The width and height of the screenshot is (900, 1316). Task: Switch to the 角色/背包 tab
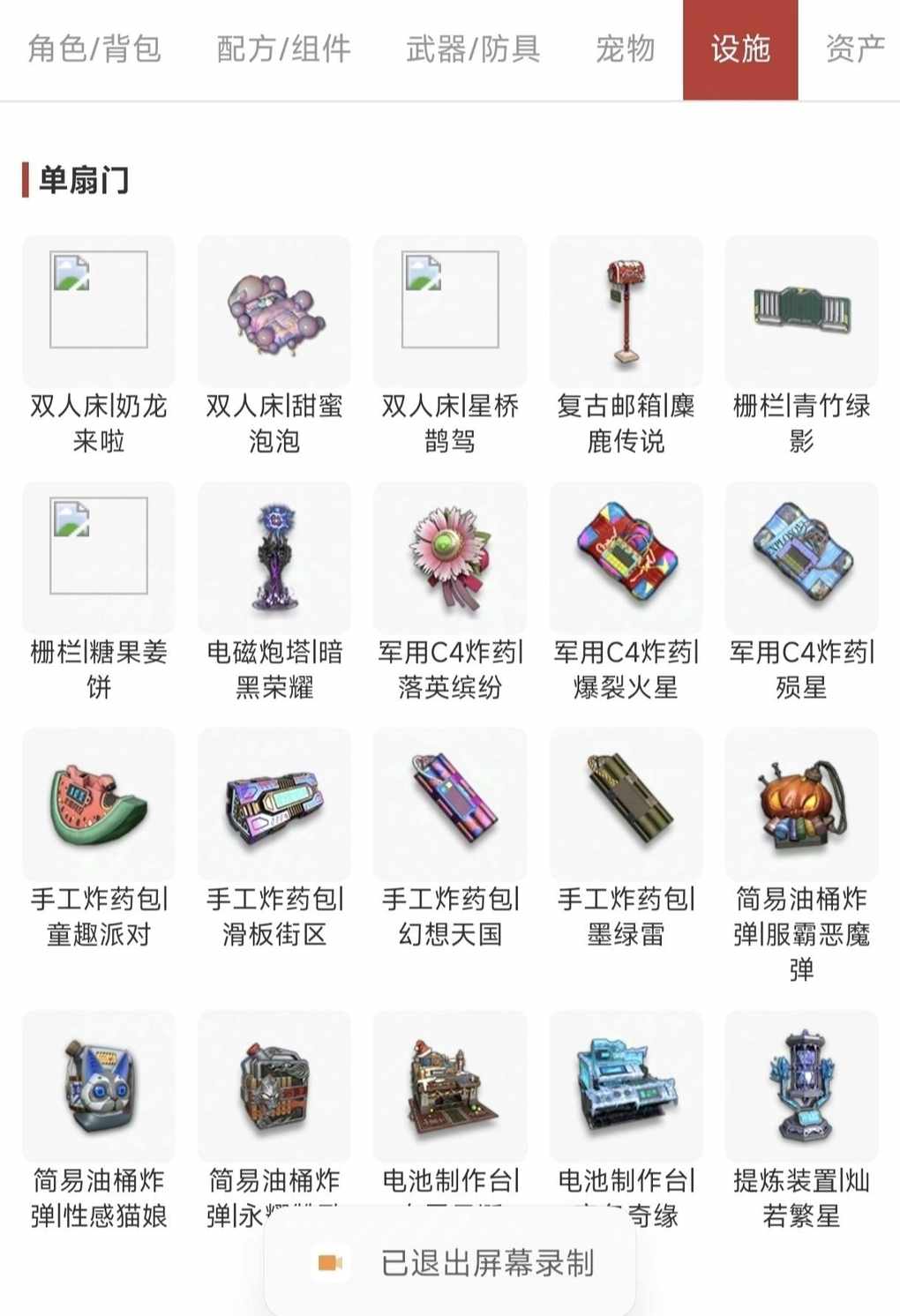pyautogui.click(x=94, y=49)
